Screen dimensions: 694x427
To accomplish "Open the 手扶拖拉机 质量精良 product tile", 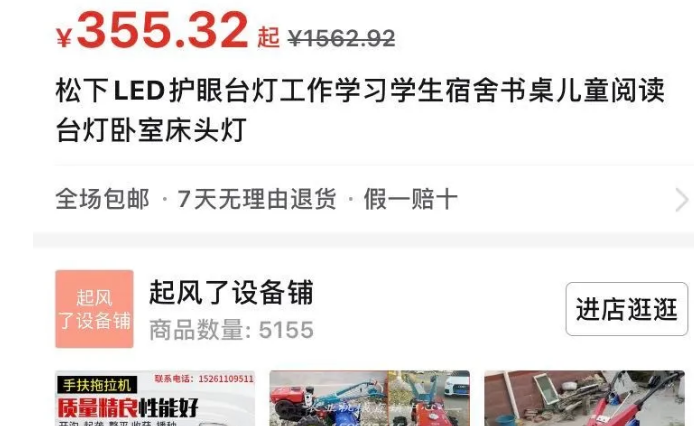I will [x=154, y=400].
